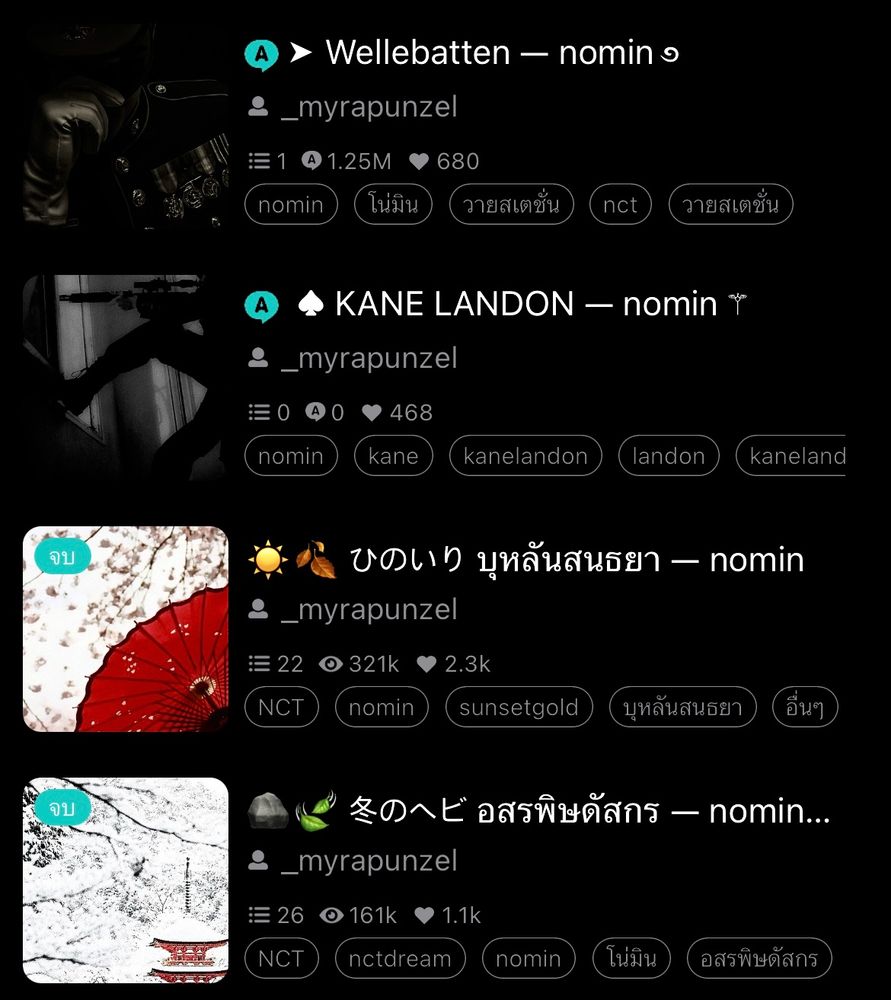The width and height of the screenshot is (891, 1000).
Task: Open the NCT tag under บุหลันสนธยา story
Action: click(281, 708)
